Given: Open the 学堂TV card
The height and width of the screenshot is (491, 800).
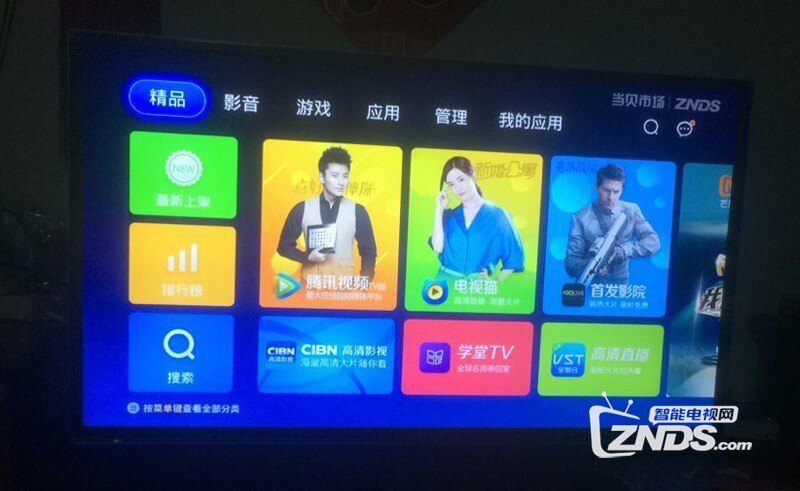Looking at the screenshot, I should click(467, 357).
